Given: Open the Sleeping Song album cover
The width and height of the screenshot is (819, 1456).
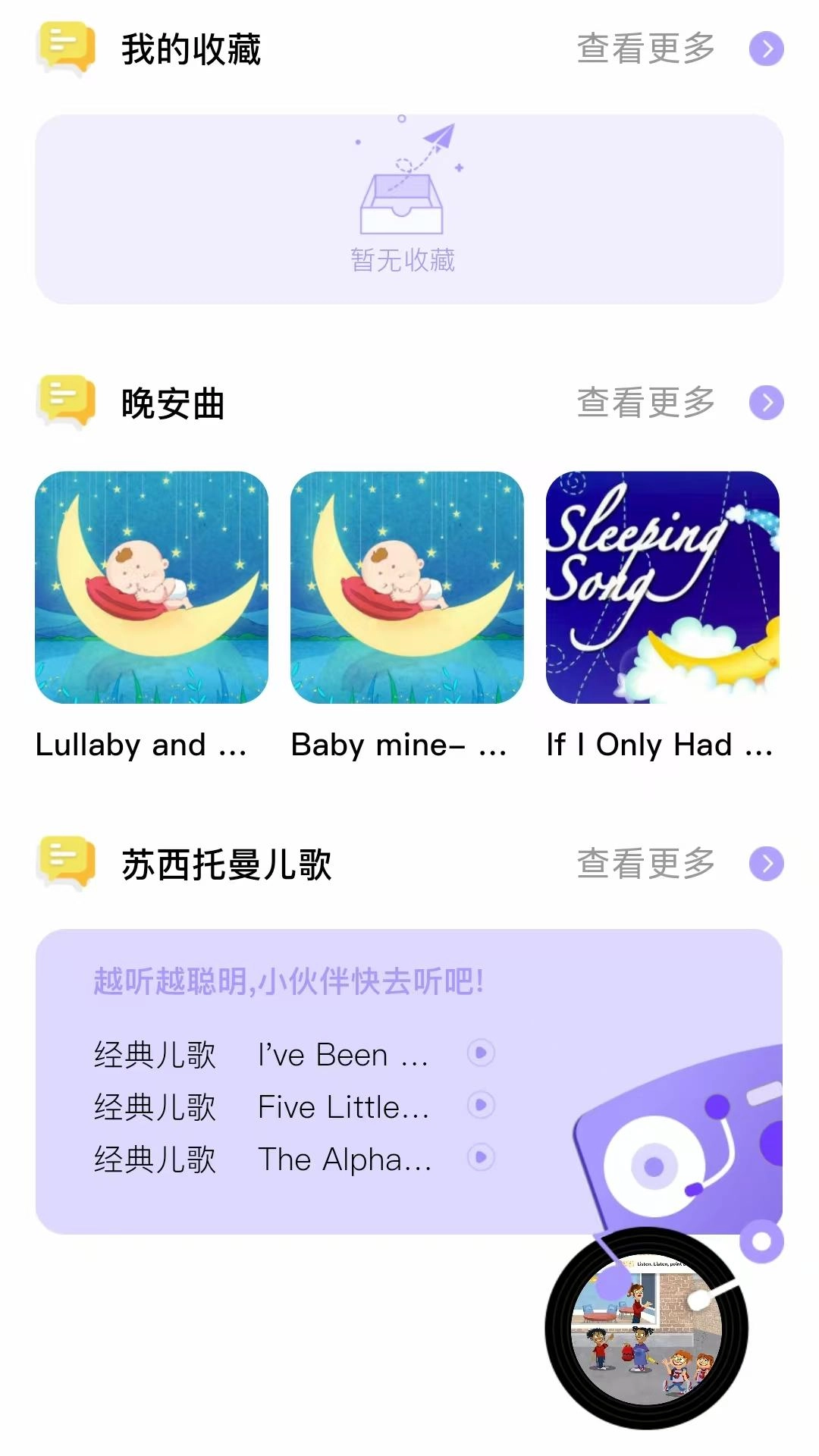Looking at the screenshot, I should coord(659,588).
